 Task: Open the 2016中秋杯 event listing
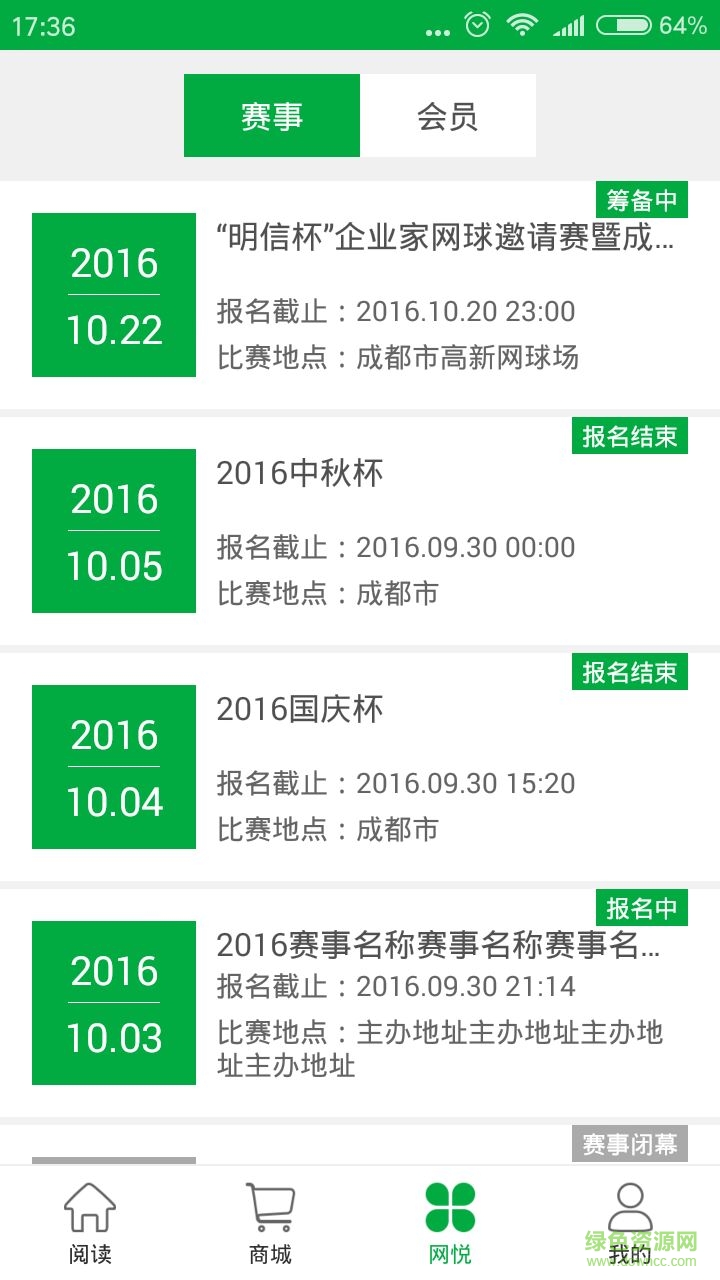coord(360,531)
